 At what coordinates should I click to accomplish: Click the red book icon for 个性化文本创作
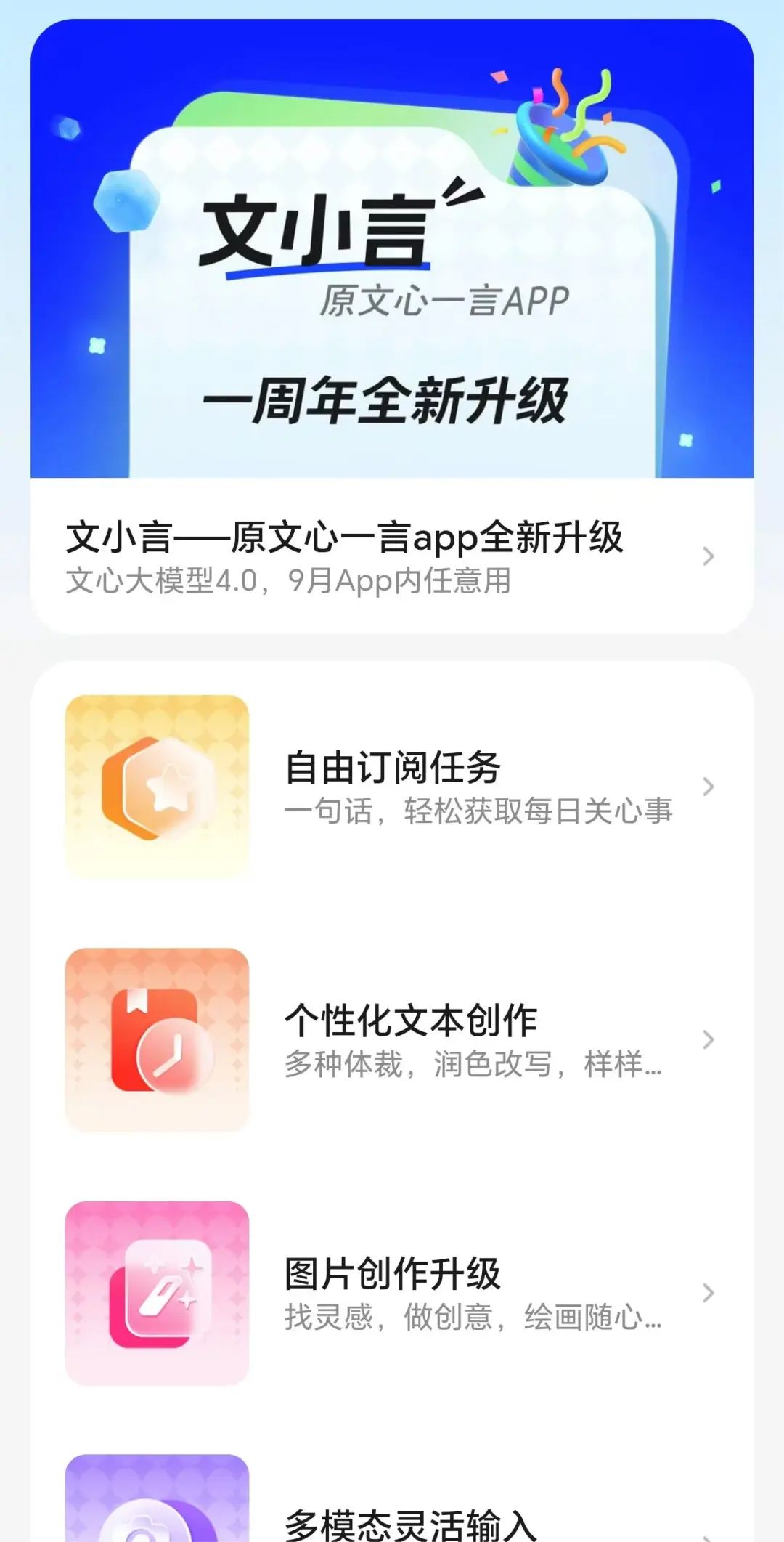(156, 1040)
